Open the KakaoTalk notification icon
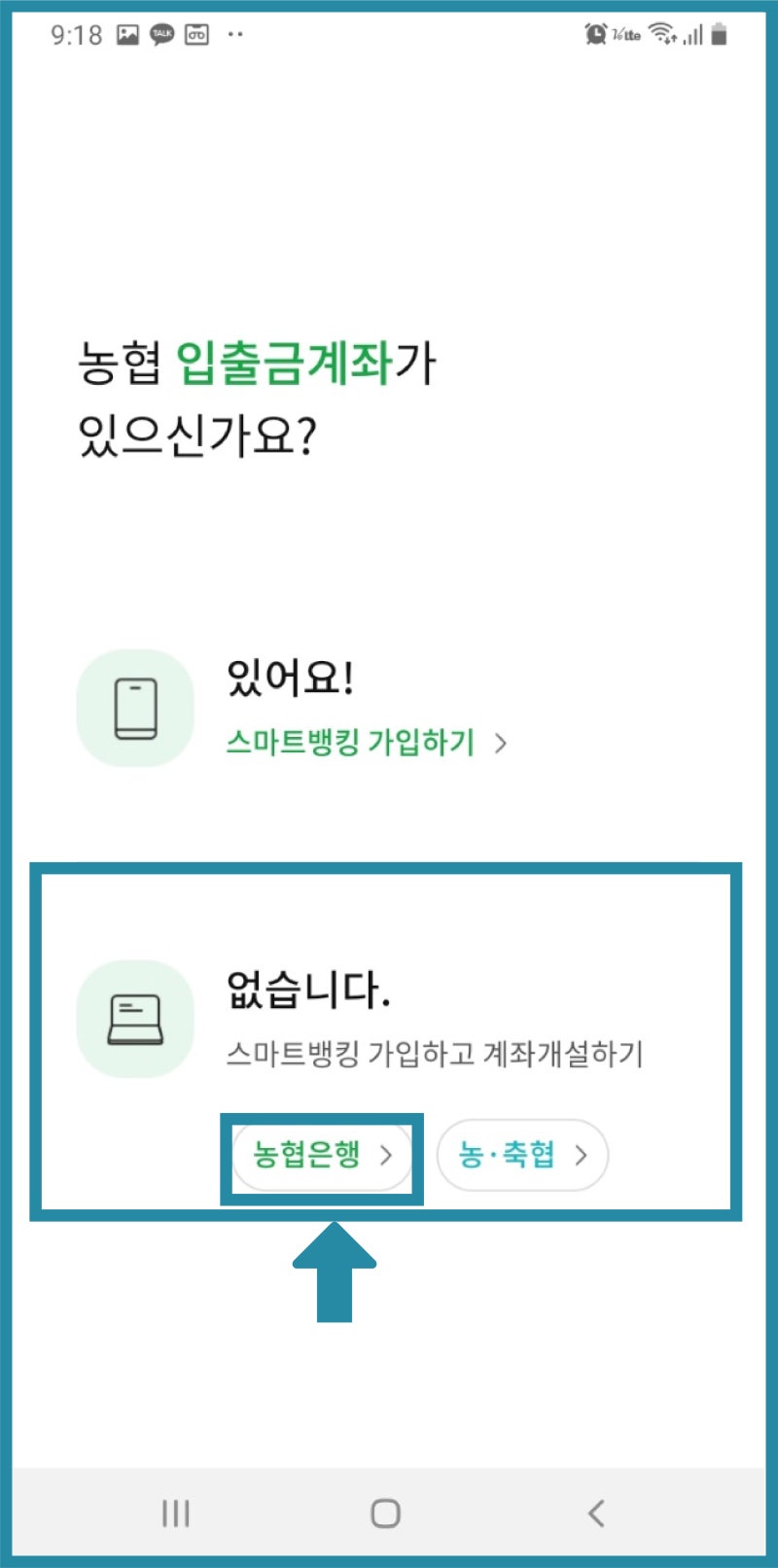778x1568 pixels. click(x=161, y=33)
